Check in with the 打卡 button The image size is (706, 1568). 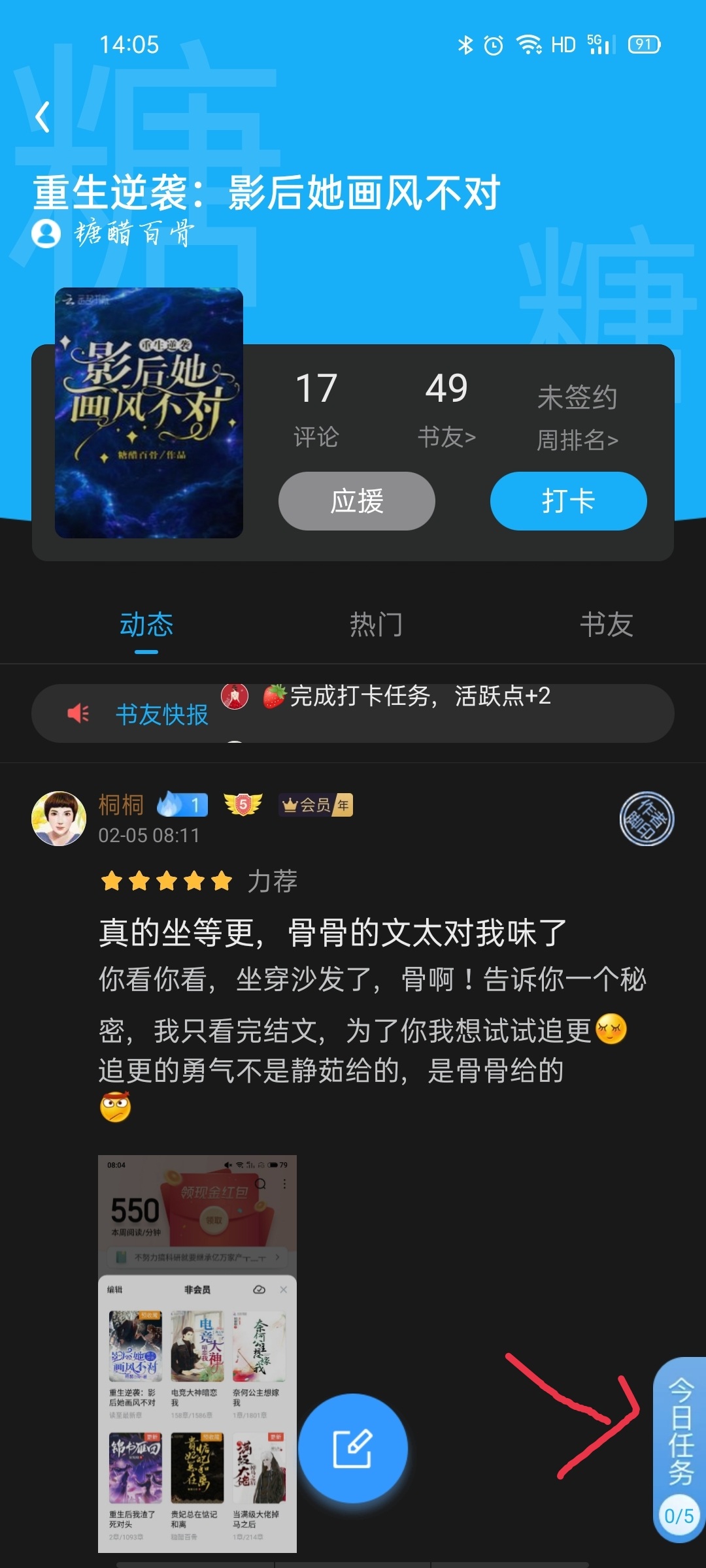568,501
